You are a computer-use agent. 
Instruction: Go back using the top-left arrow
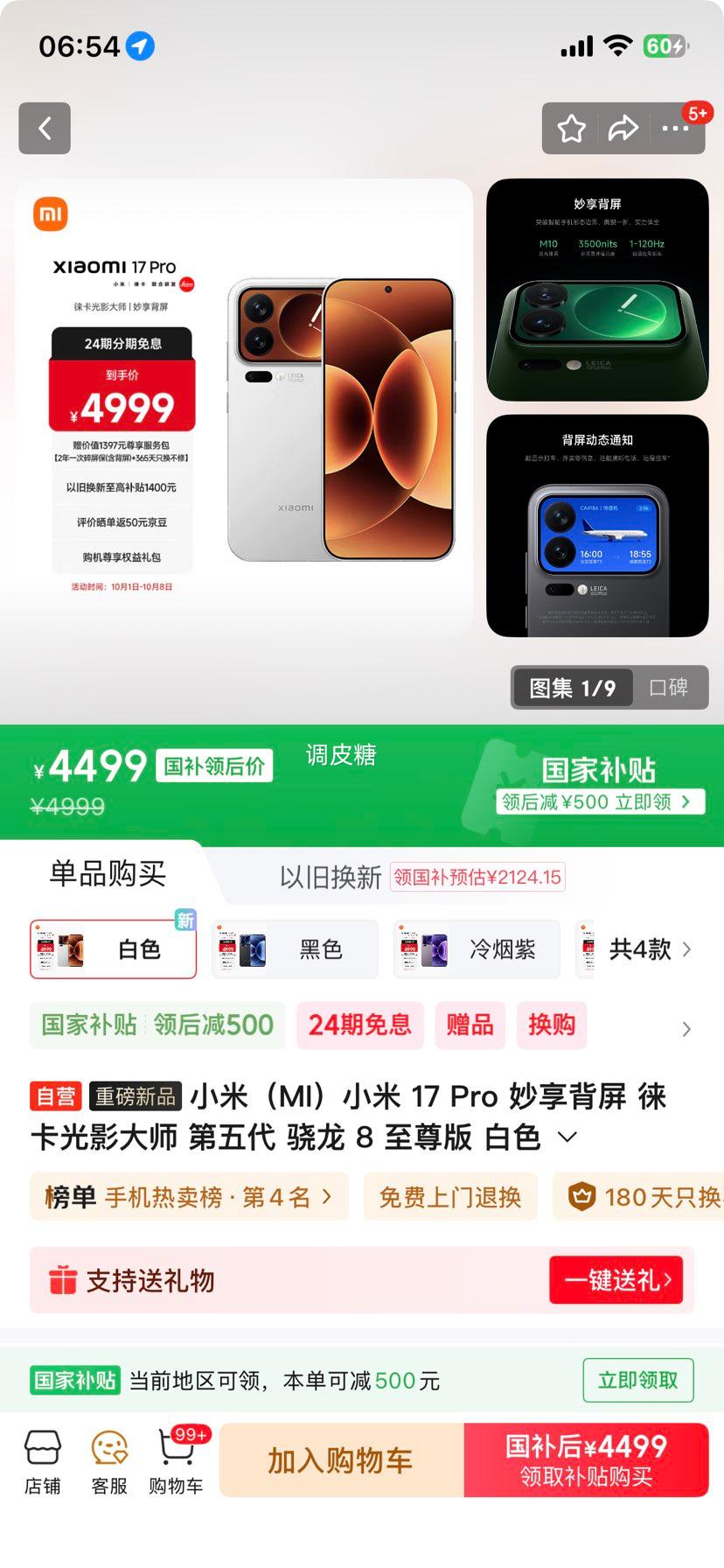[x=45, y=129]
